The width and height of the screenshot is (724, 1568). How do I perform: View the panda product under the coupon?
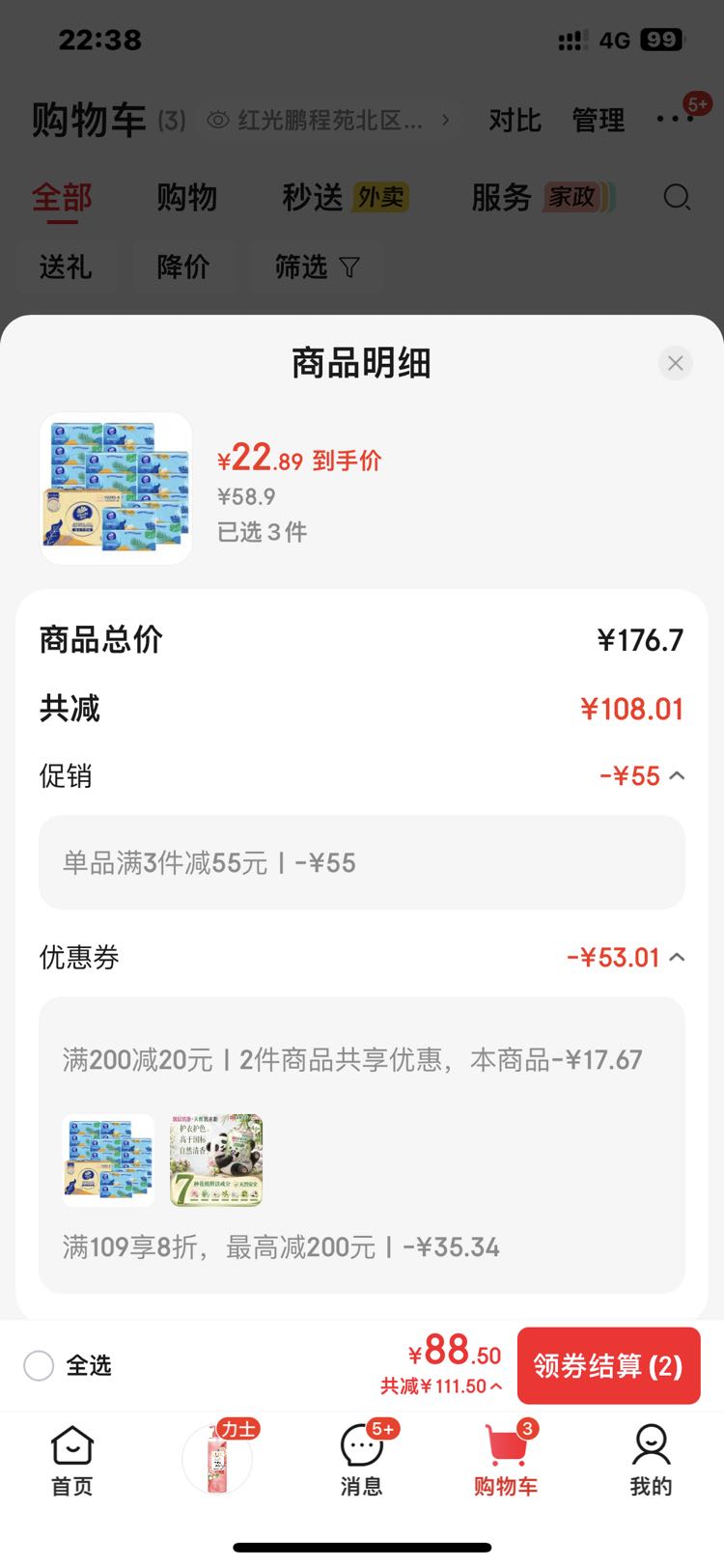(216, 1161)
